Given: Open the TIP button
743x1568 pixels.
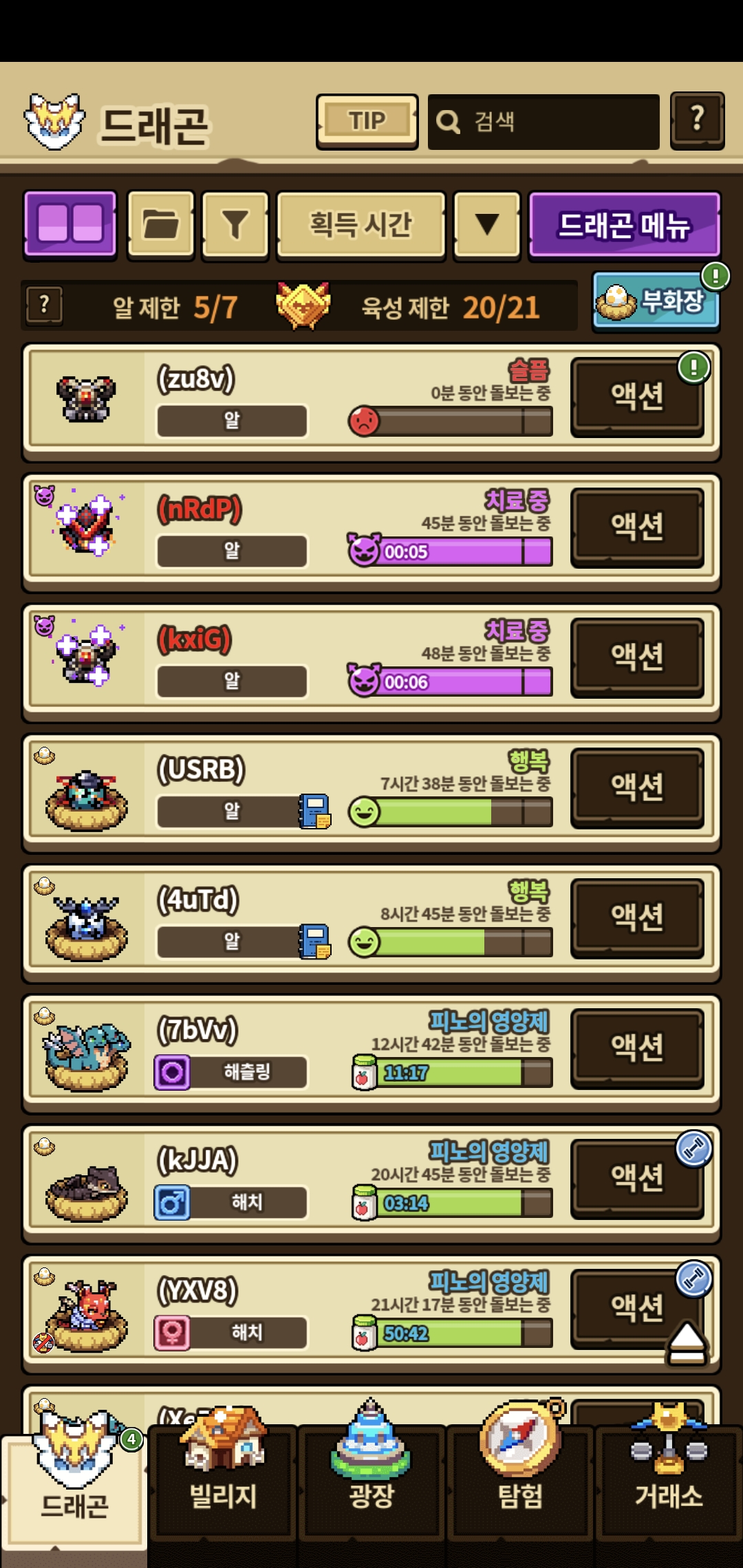Looking at the screenshot, I should pos(367,121).
